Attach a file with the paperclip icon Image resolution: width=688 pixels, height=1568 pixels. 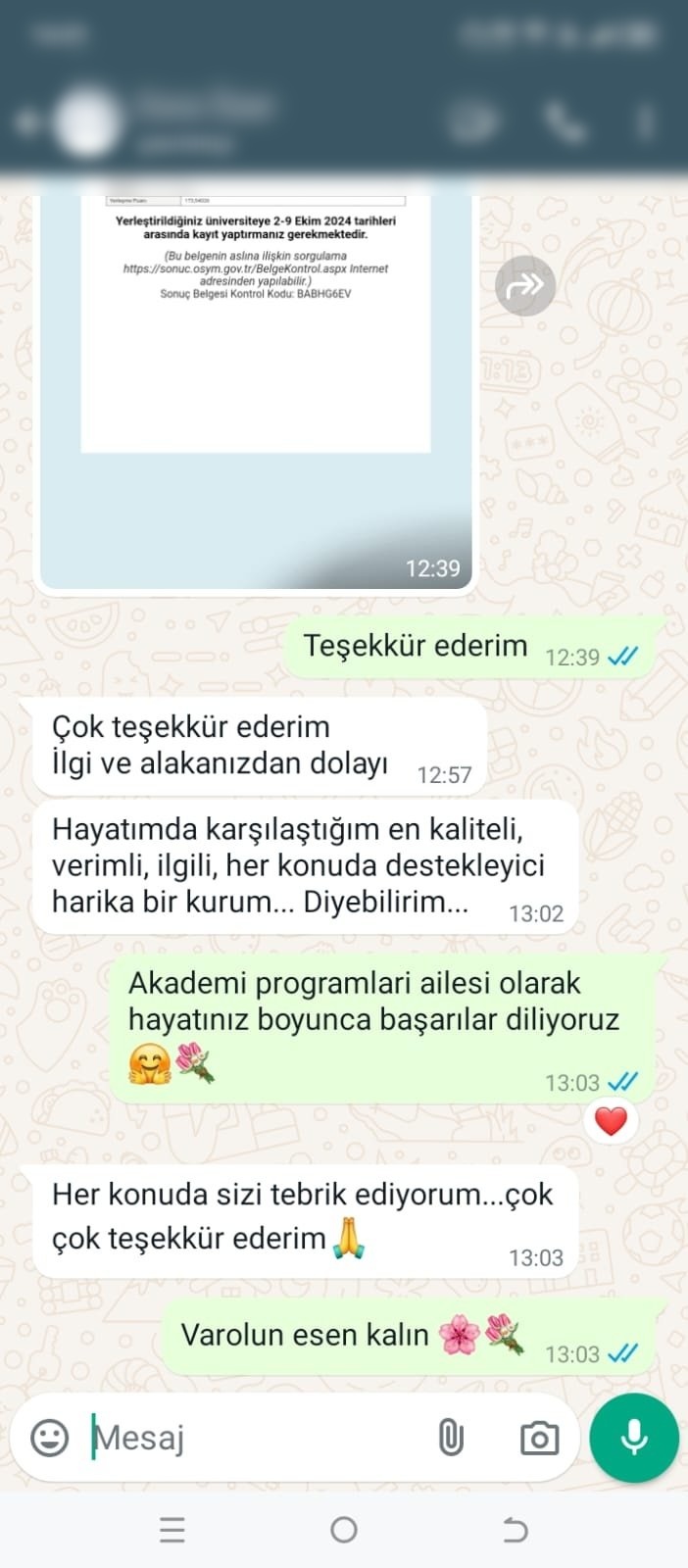tap(451, 1438)
